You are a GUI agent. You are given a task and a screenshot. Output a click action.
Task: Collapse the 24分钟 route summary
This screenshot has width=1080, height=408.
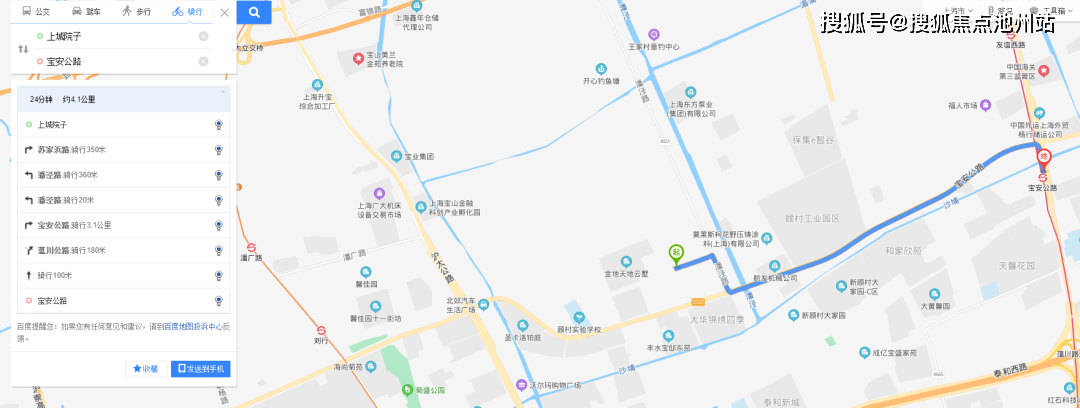pyautogui.click(x=223, y=93)
